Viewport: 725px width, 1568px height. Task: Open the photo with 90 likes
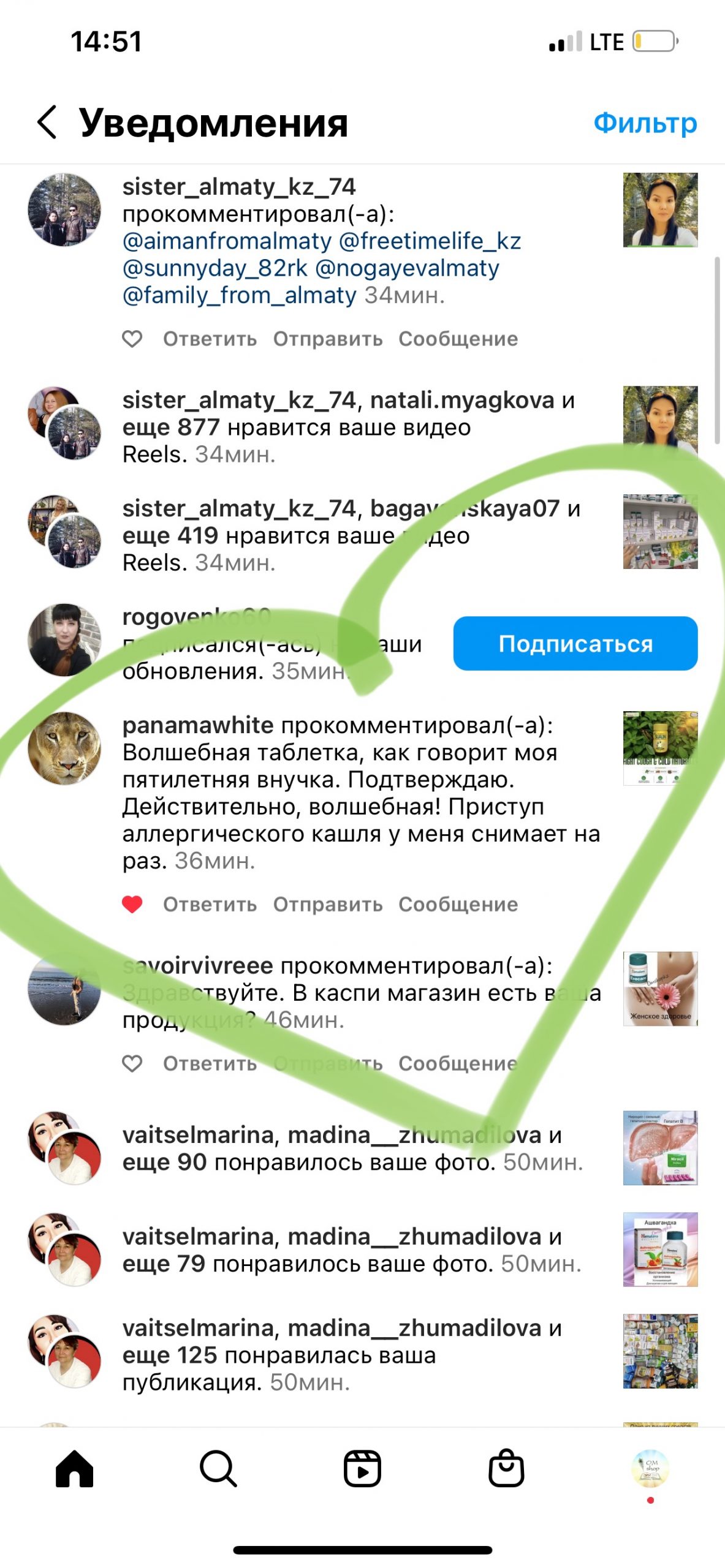tap(660, 1148)
